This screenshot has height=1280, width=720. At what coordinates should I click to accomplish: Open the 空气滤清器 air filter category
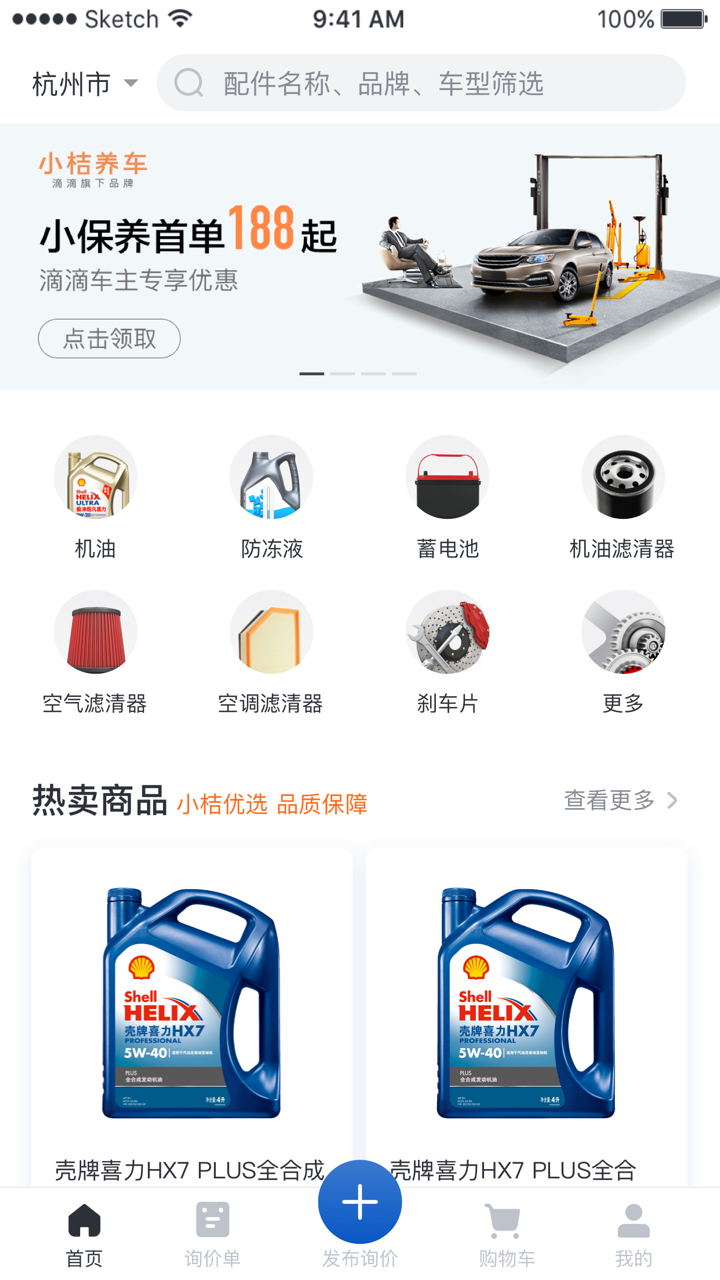coord(96,632)
